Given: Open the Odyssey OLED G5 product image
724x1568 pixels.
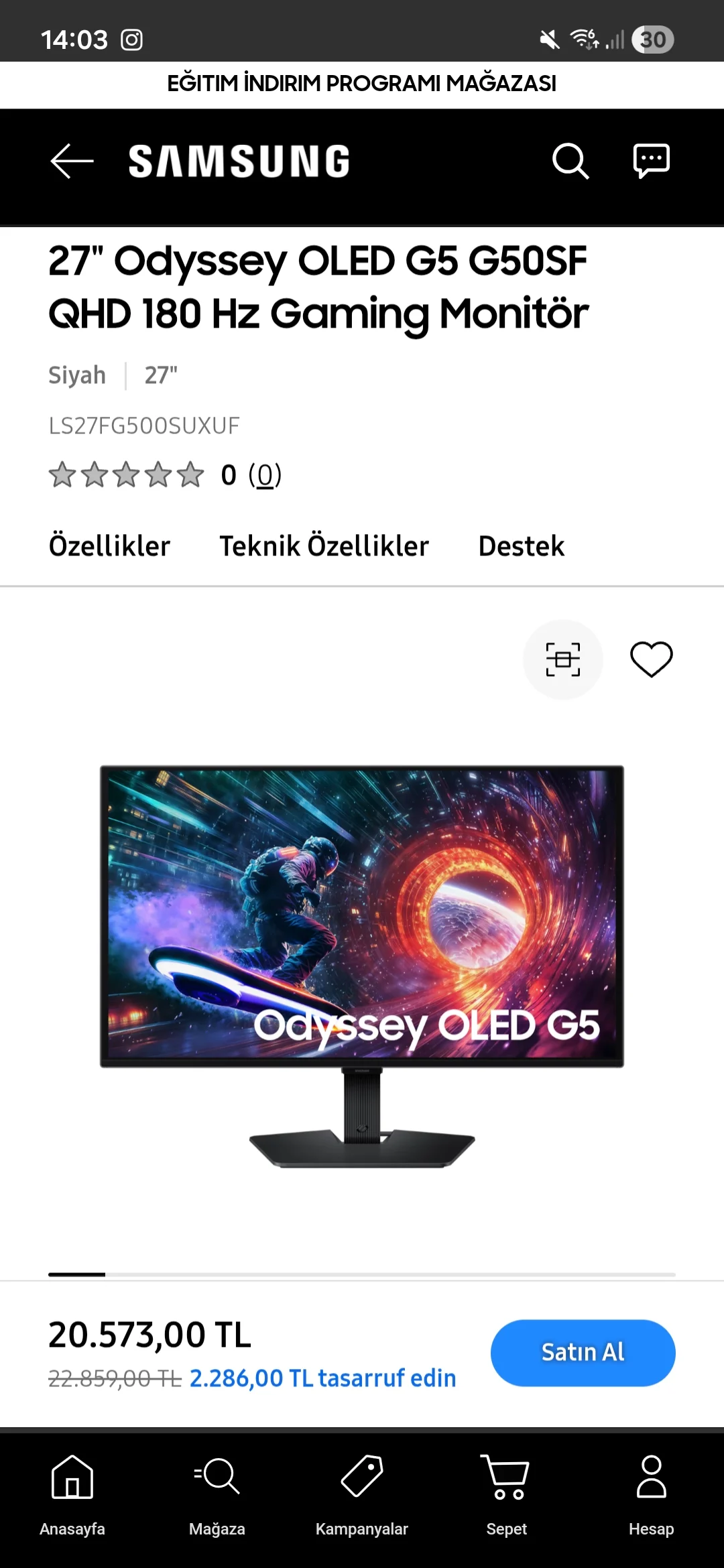Looking at the screenshot, I should point(362,965).
